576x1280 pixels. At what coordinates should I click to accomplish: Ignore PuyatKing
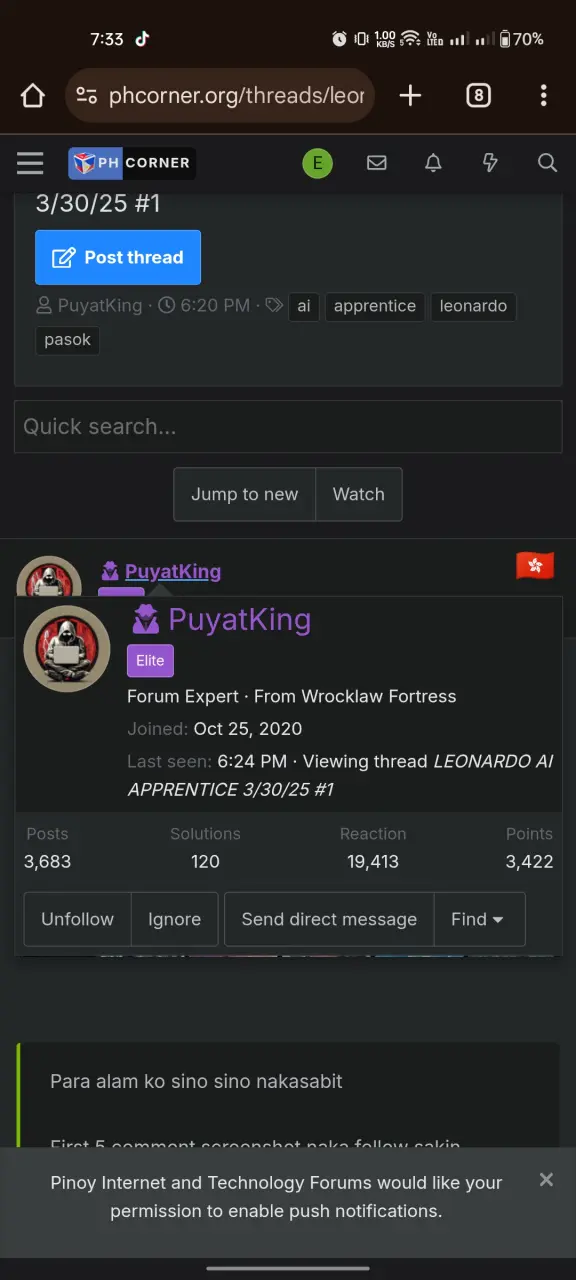175,919
